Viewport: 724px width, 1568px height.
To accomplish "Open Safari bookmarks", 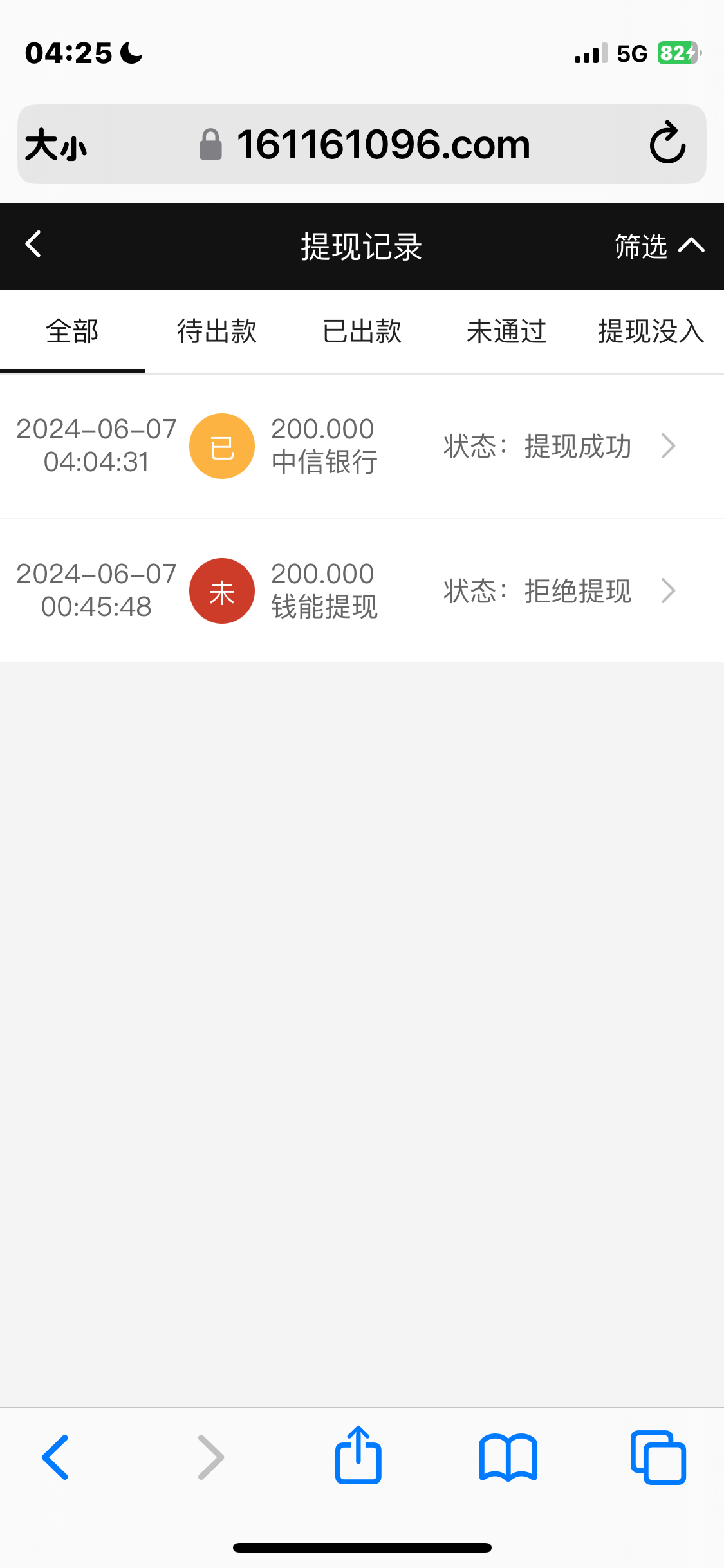I will pyautogui.click(x=508, y=1458).
